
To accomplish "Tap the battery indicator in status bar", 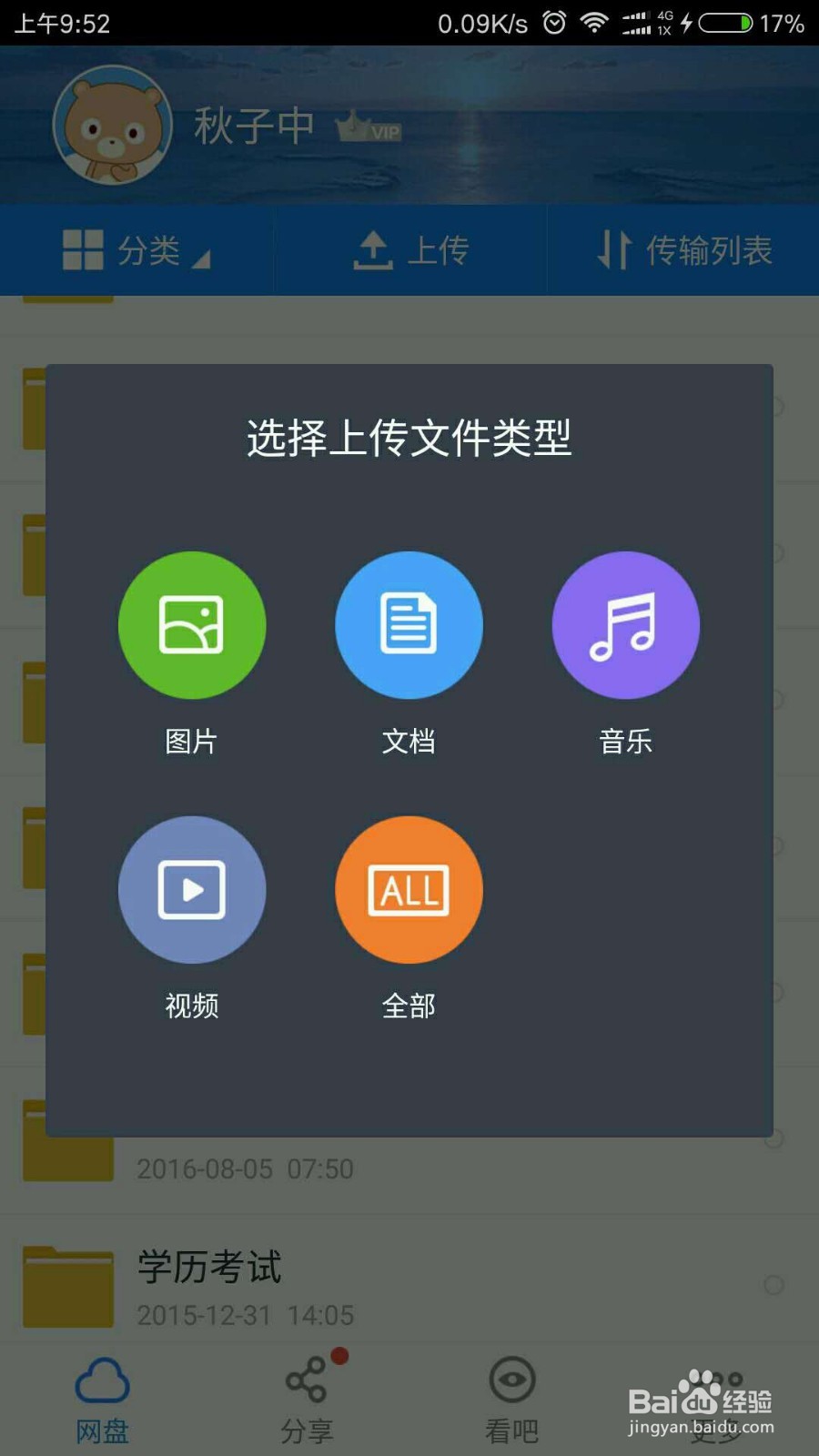I will pos(725,23).
